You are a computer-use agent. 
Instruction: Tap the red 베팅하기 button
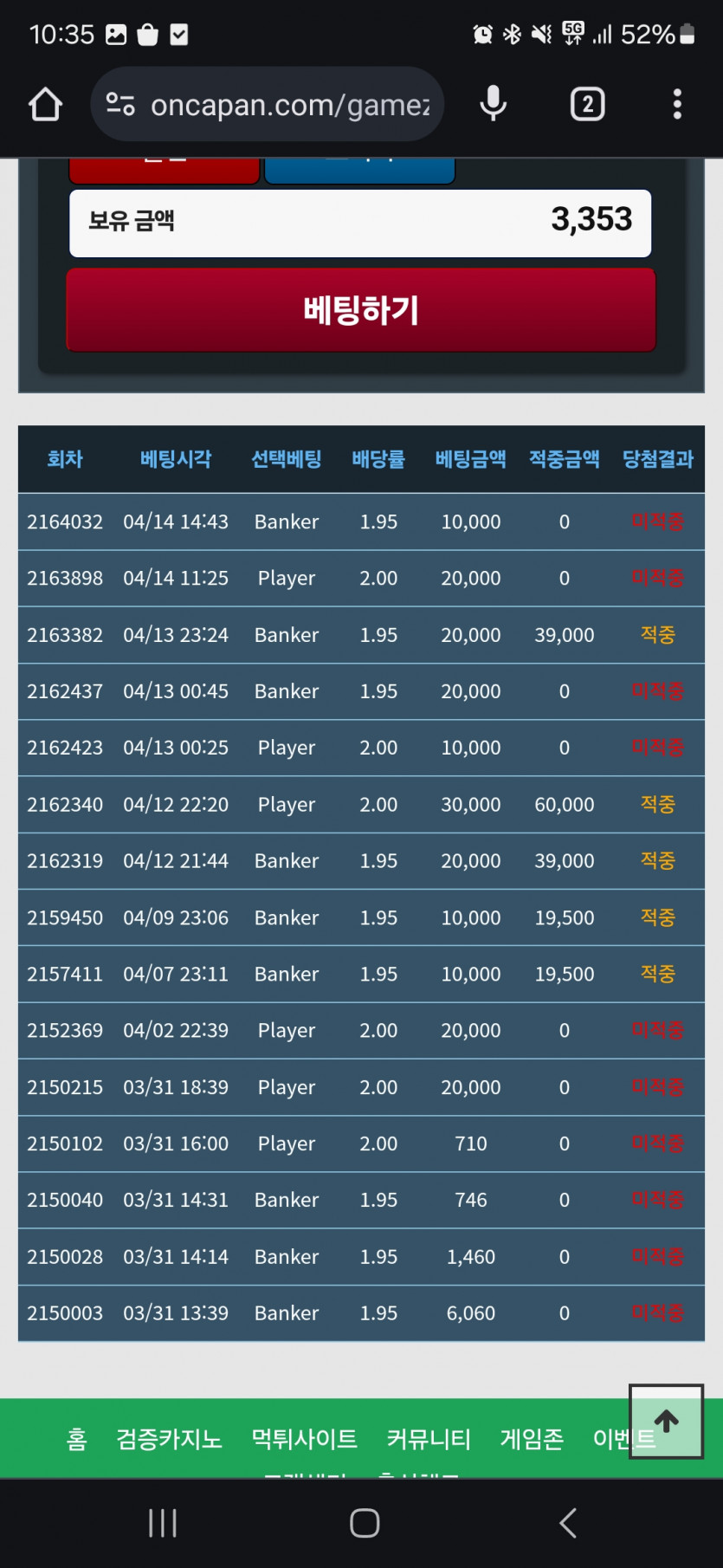click(361, 310)
